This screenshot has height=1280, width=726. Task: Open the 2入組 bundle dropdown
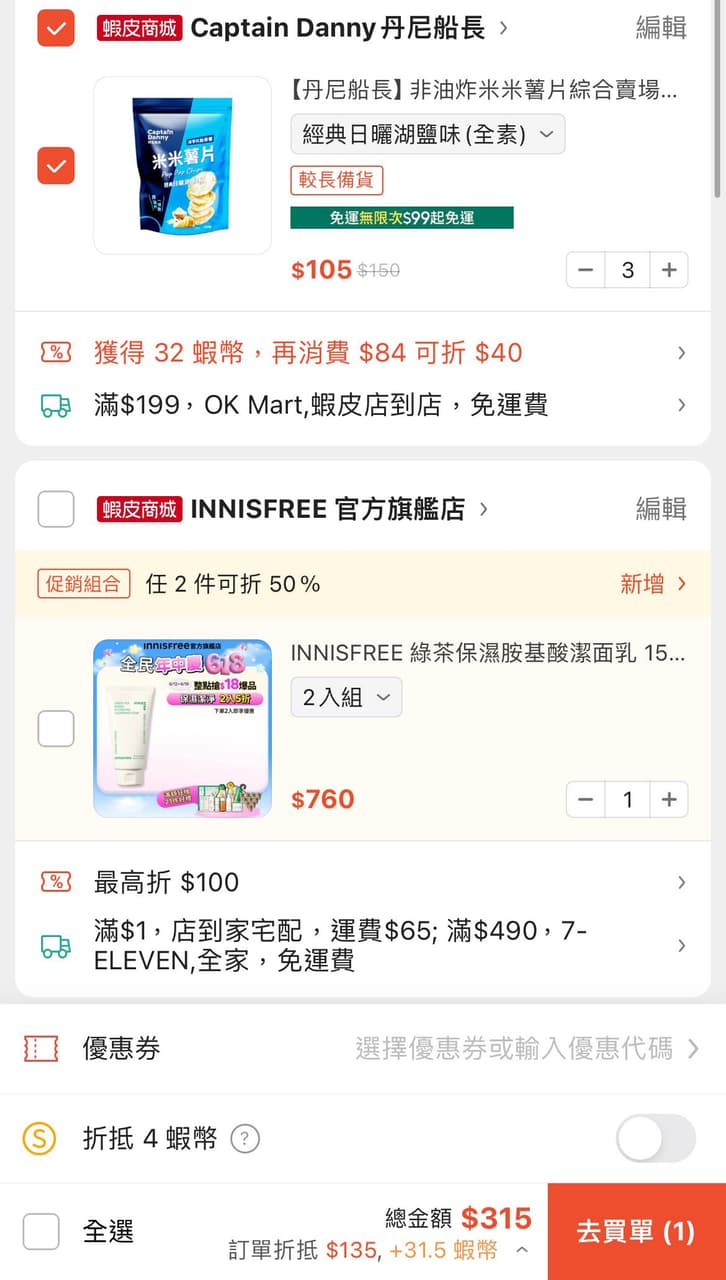click(x=346, y=697)
